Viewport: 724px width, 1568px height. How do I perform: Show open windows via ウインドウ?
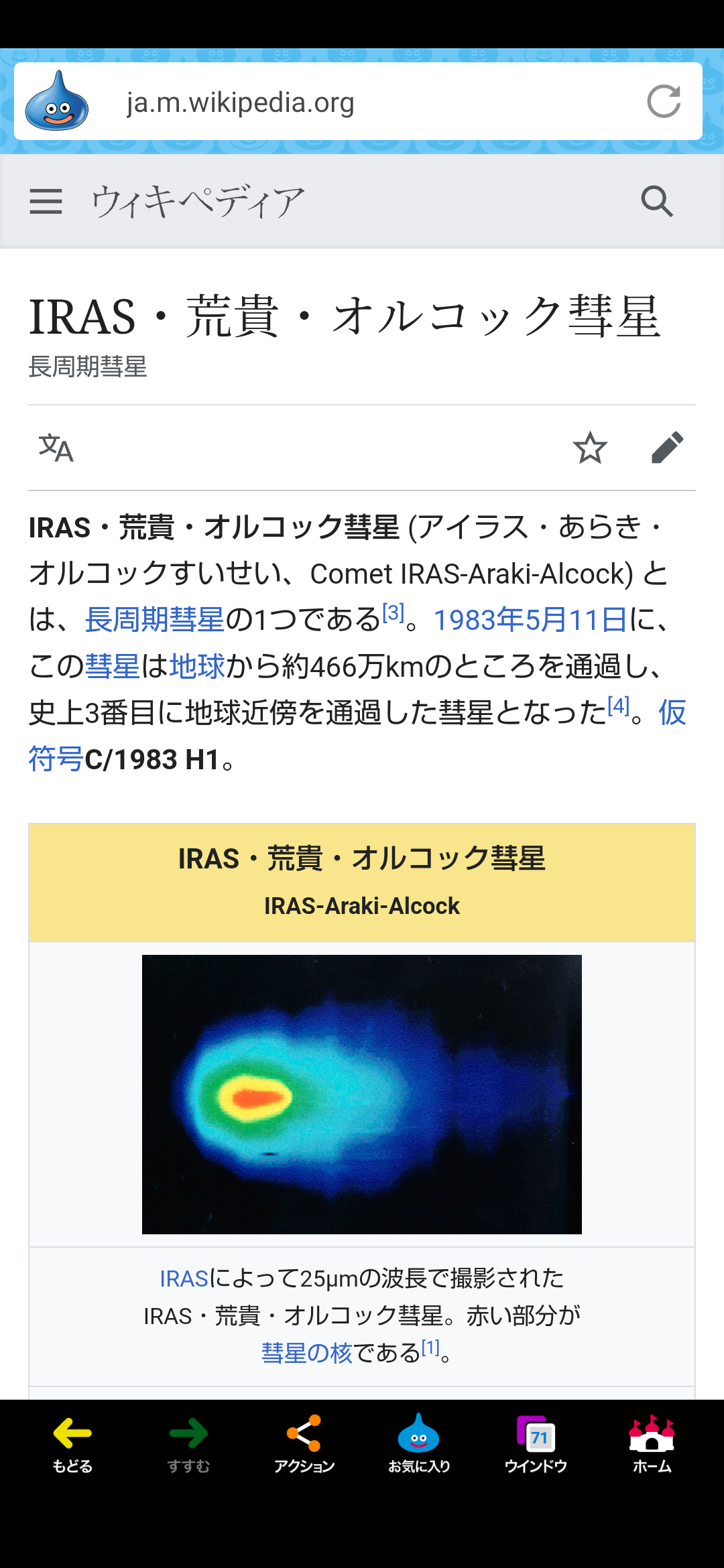pos(536,1444)
